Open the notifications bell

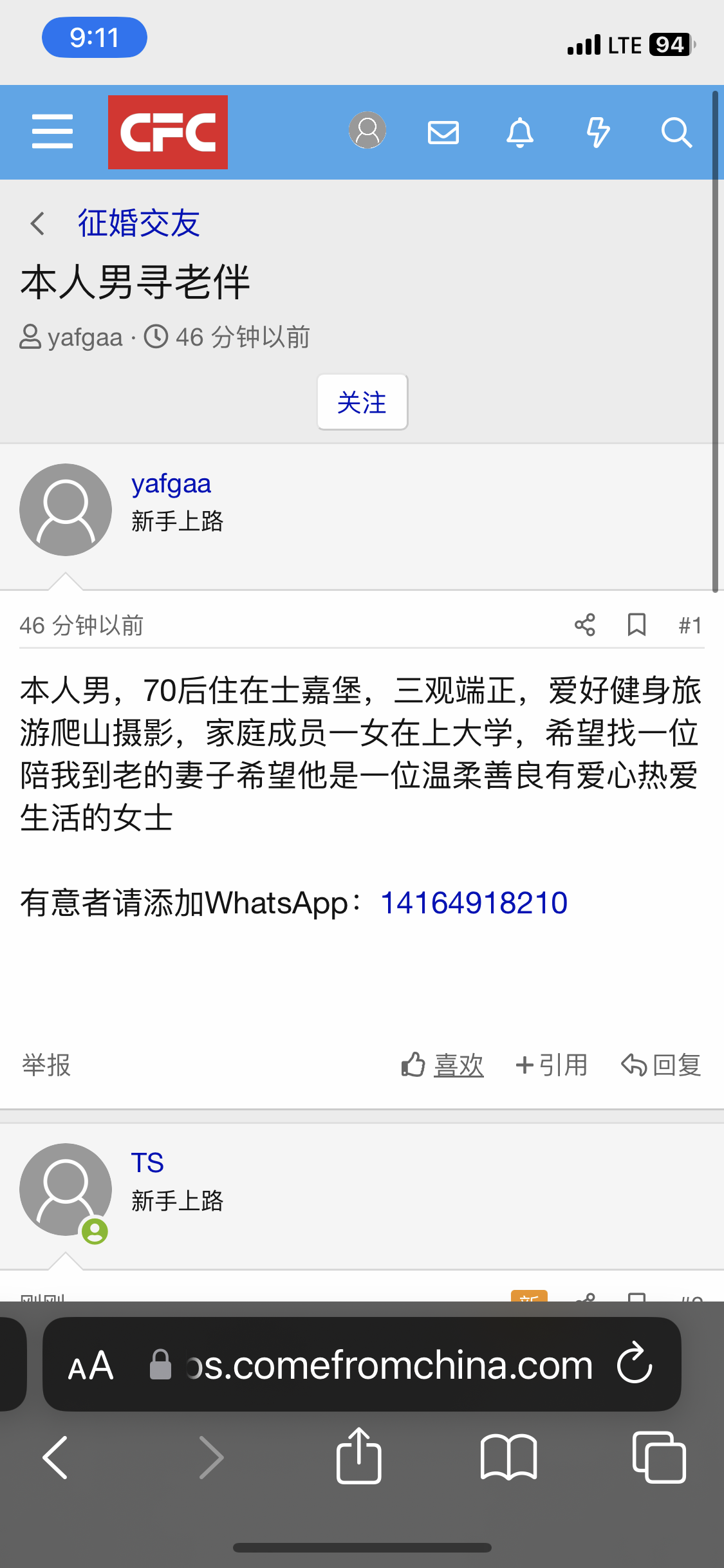click(520, 133)
